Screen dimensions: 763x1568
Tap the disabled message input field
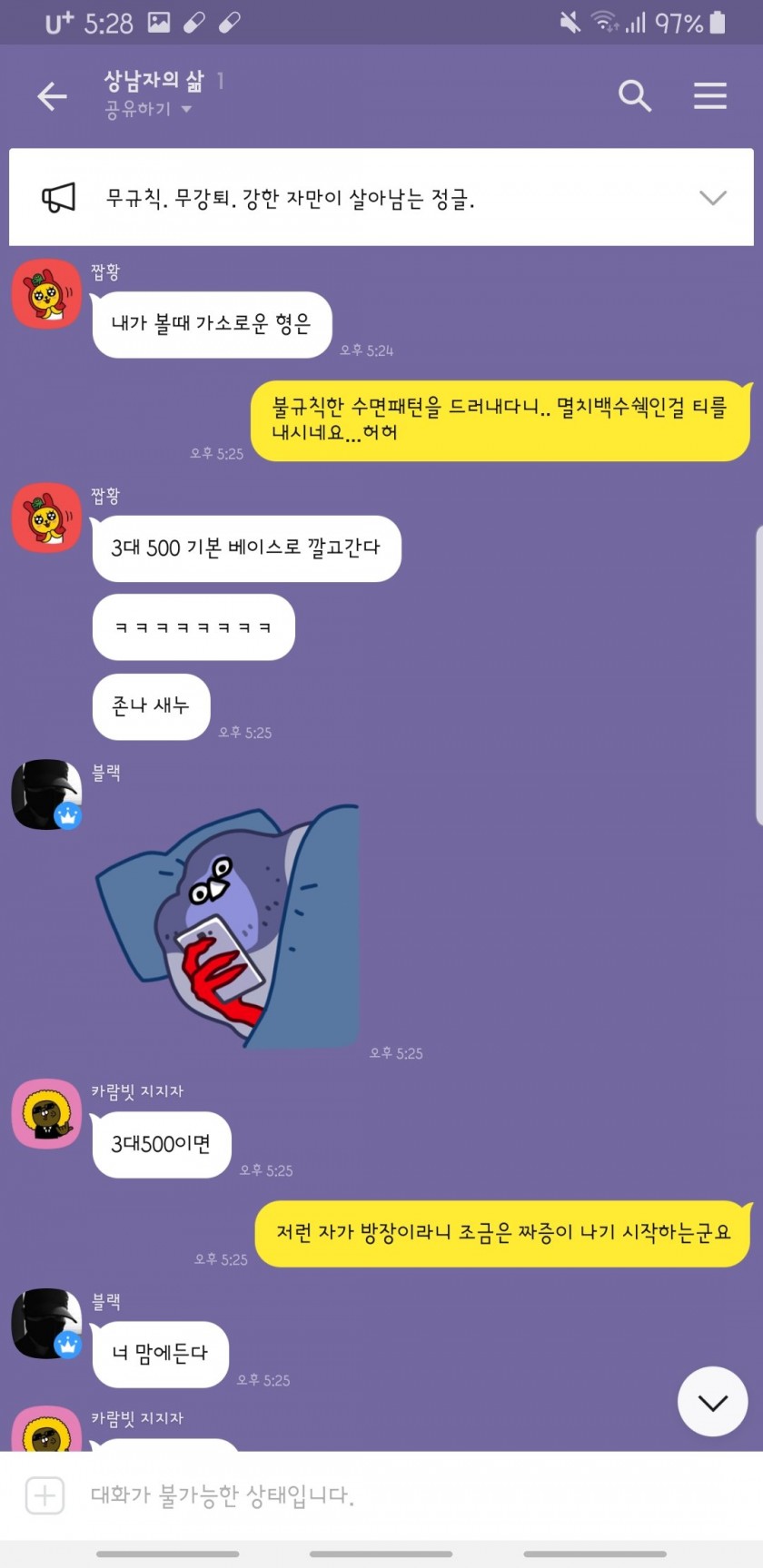pos(363,1495)
